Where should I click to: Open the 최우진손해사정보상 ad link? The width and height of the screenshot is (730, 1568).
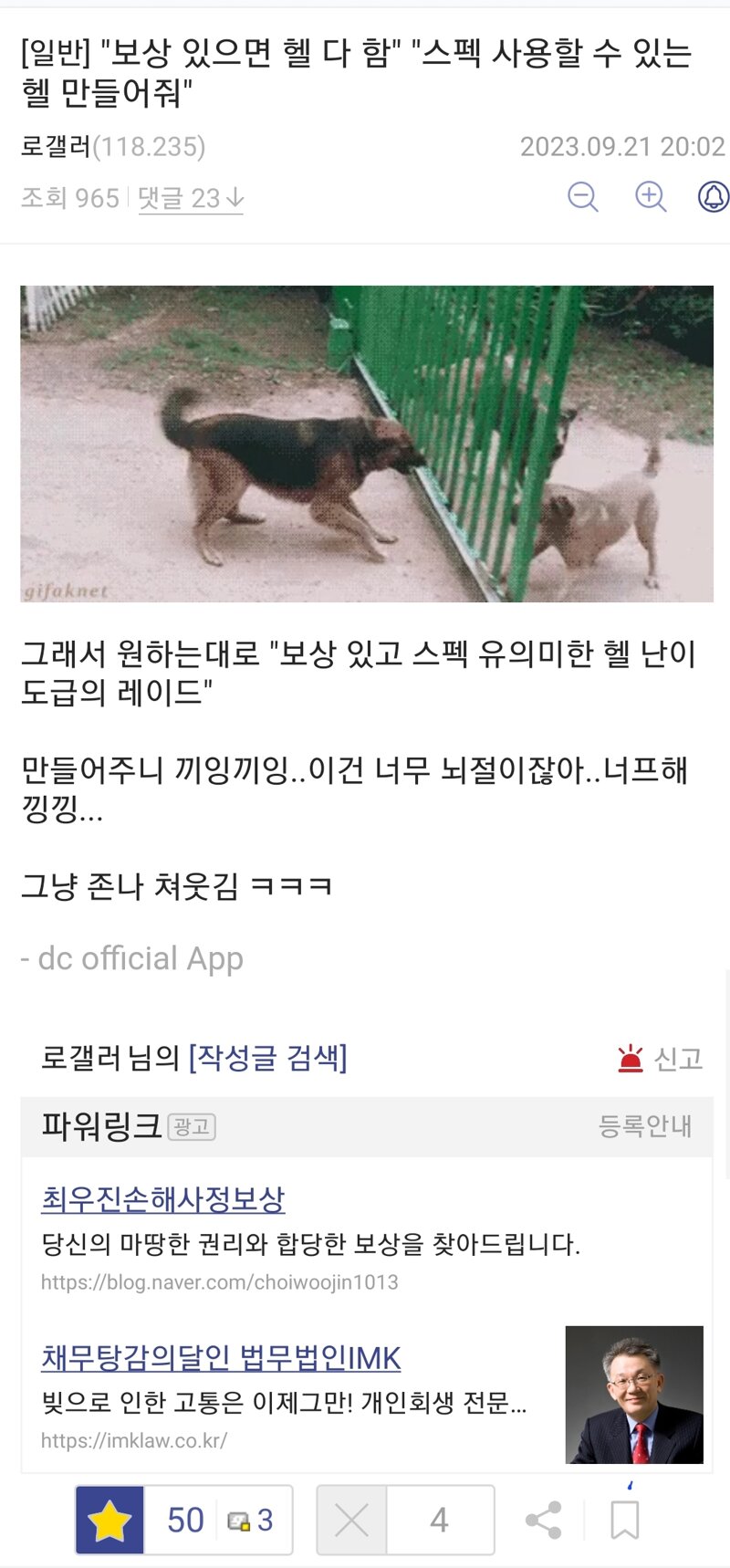click(163, 1199)
